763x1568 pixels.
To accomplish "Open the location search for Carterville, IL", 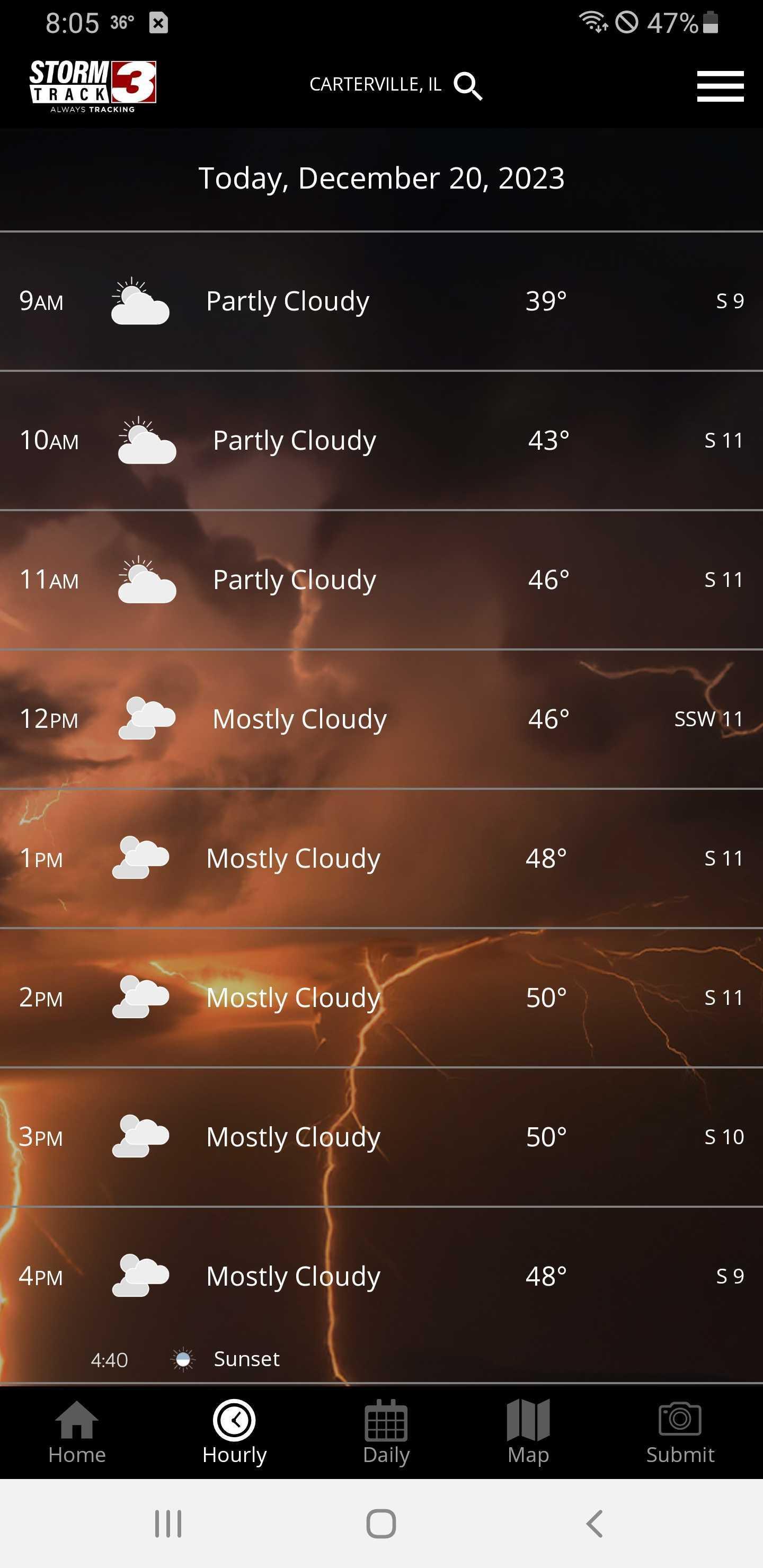I will (467, 86).
